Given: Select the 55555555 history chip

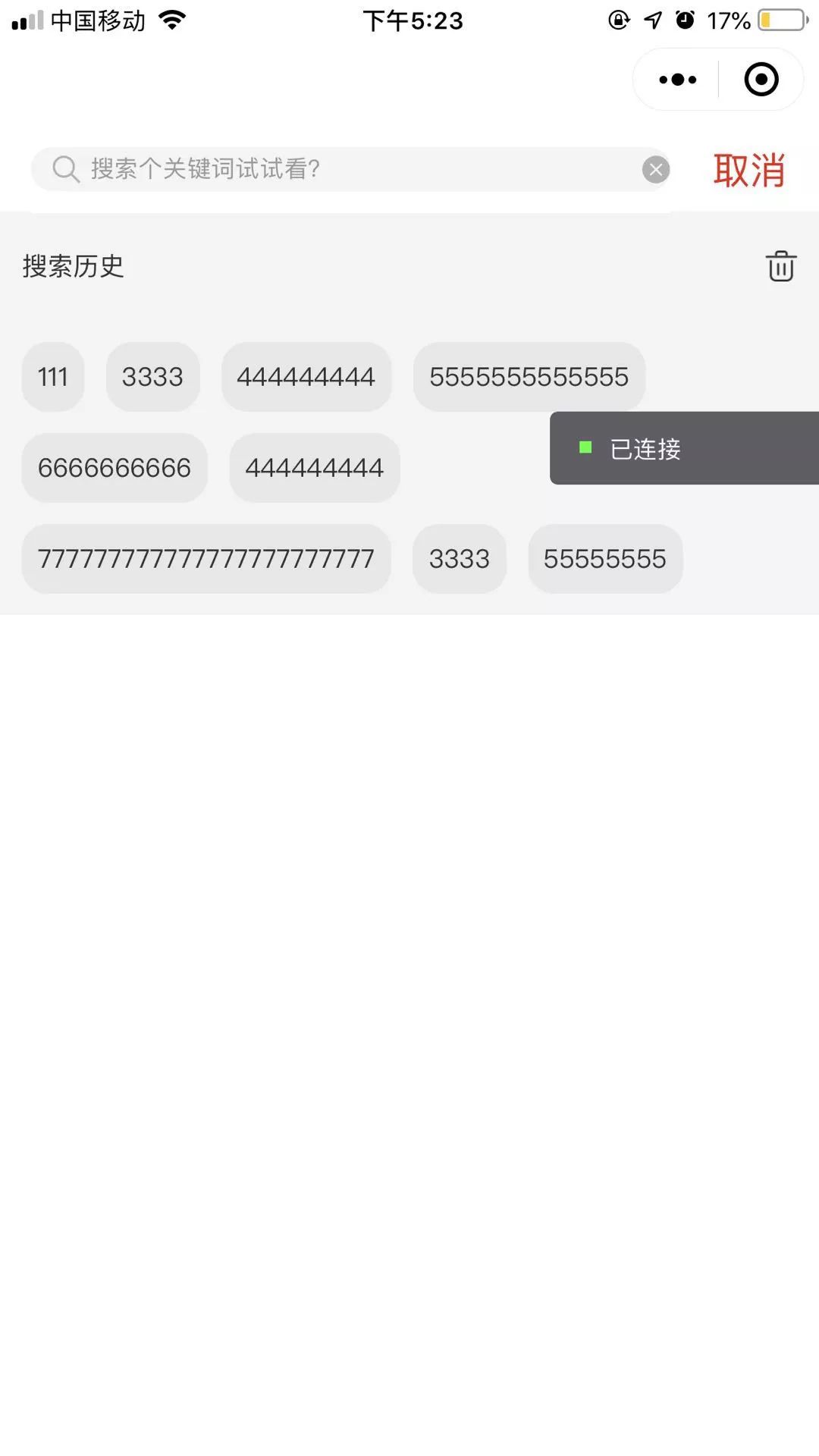Looking at the screenshot, I should (x=605, y=559).
